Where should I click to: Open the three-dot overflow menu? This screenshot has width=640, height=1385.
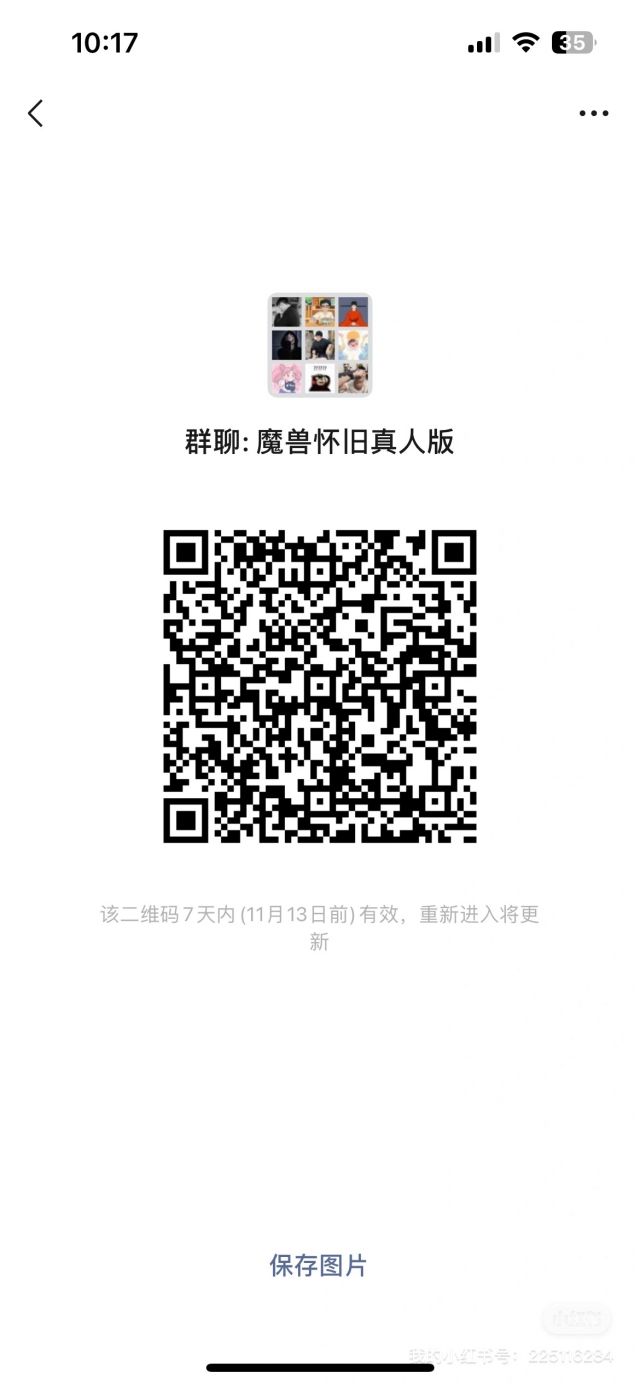click(x=593, y=113)
